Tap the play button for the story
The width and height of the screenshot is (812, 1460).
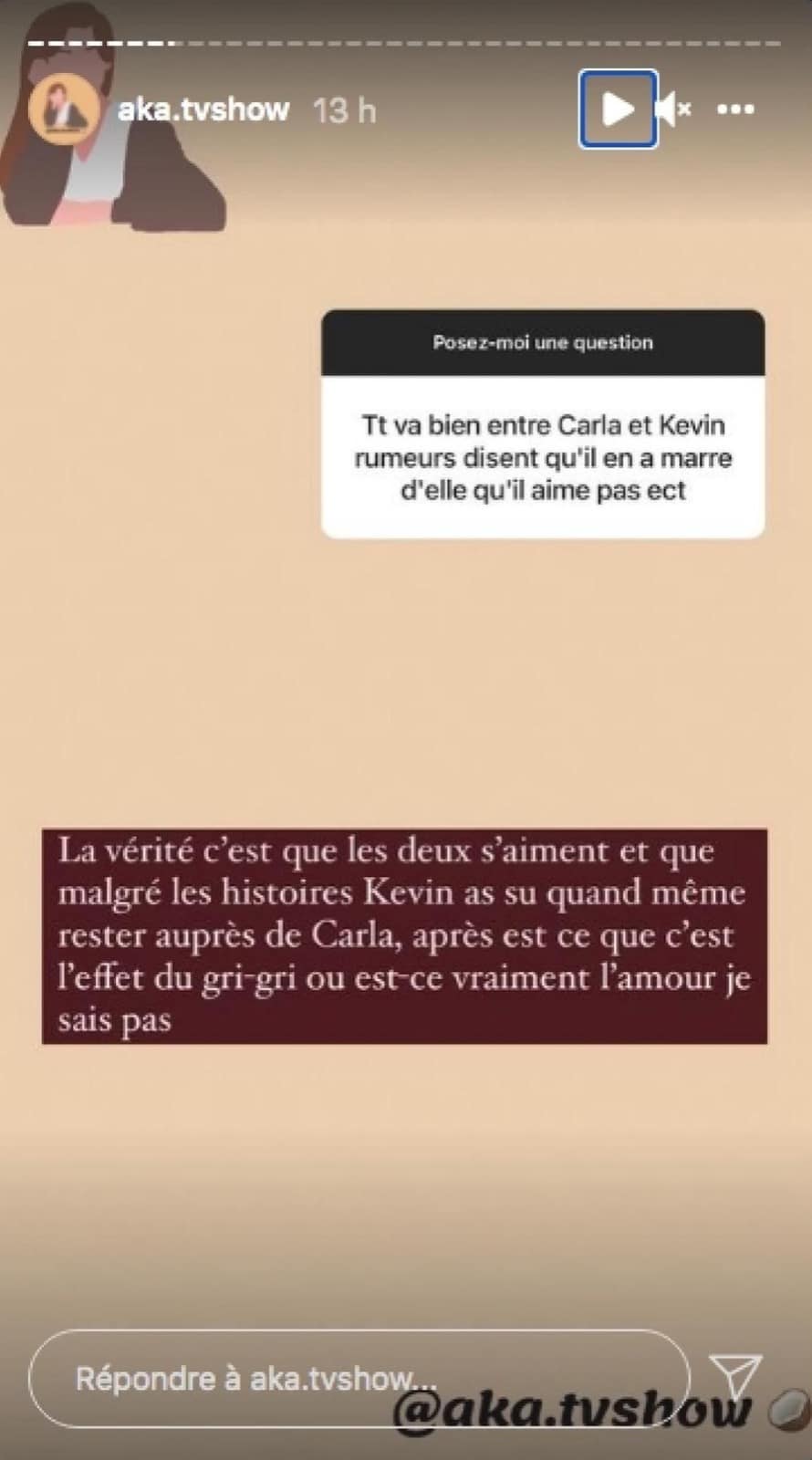tap(618, 109)
